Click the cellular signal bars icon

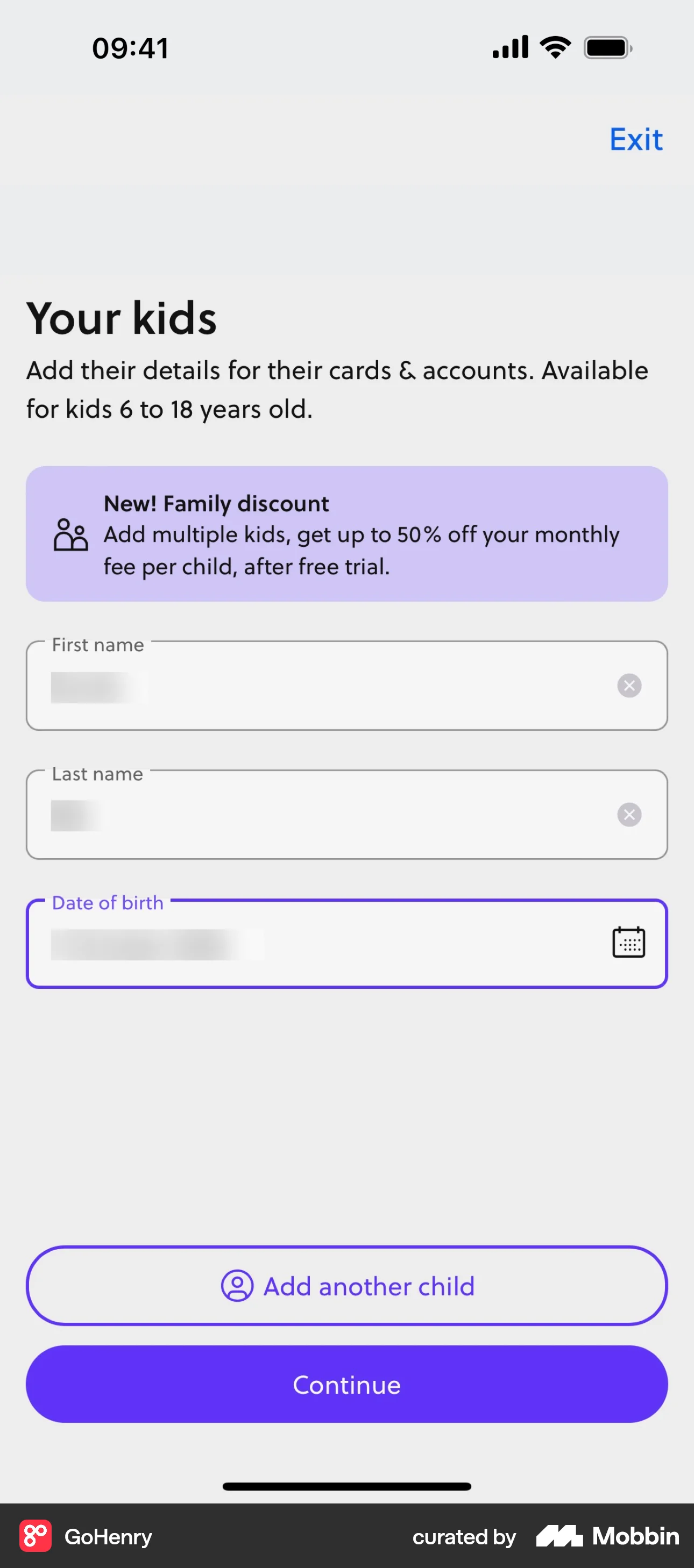(509, 46)
